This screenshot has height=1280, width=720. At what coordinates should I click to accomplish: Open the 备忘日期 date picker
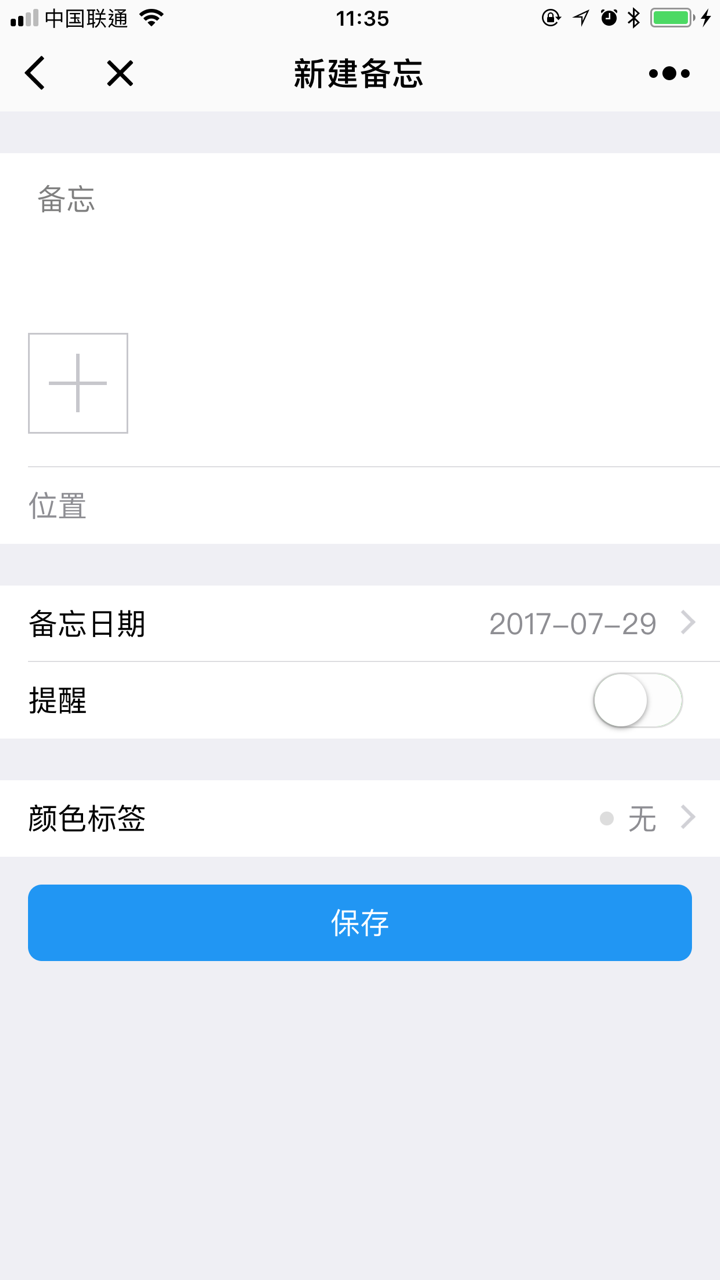[360, 623]
